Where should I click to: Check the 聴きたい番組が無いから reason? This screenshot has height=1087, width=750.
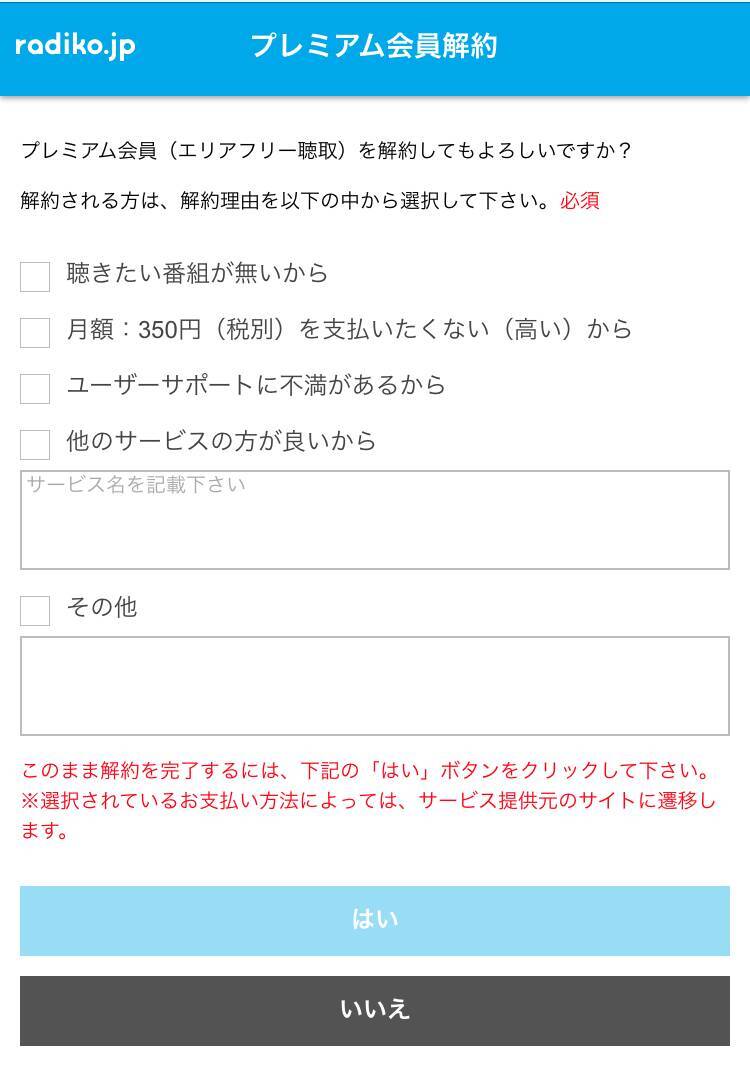[35, 276]
